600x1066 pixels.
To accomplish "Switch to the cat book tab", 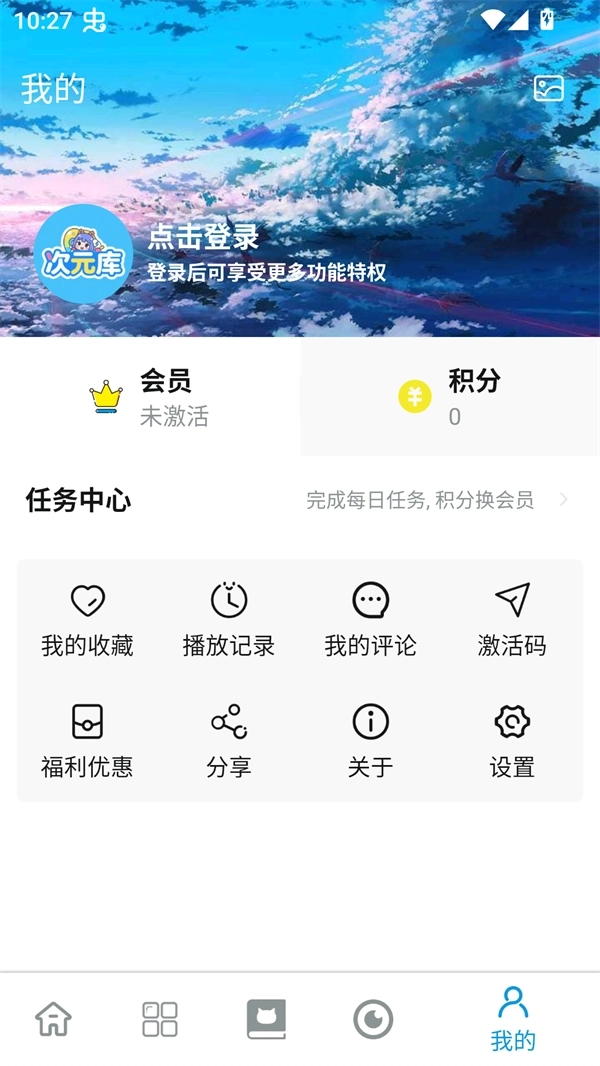I will 266,1020.
